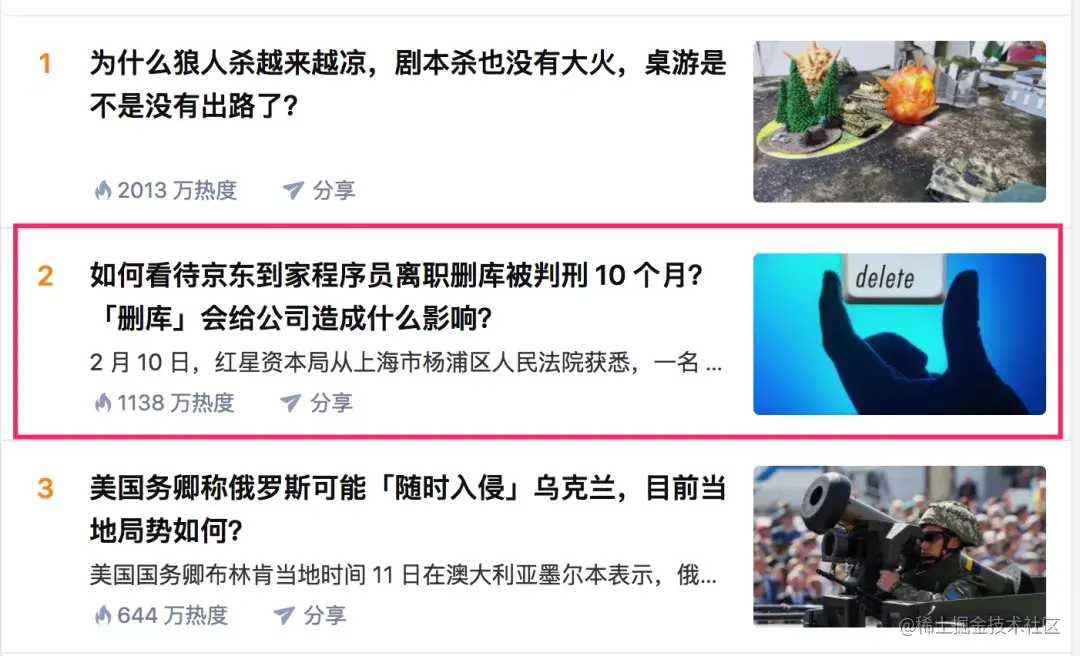1080x656 pixels.
Task: Tap the delete-key thumbnail of the 删库 question
Action: click(x=899, y=333)
